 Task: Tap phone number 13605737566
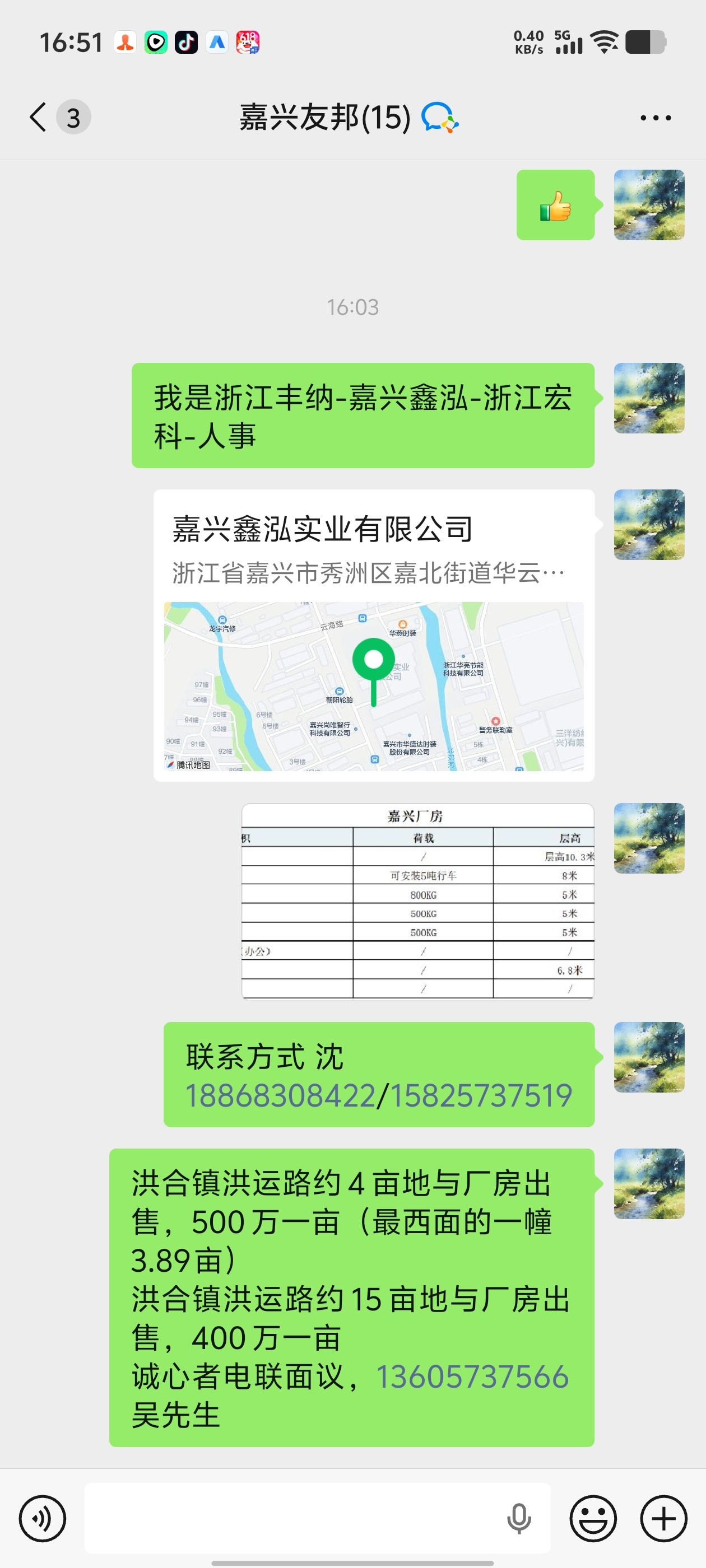pos(472,1377)
